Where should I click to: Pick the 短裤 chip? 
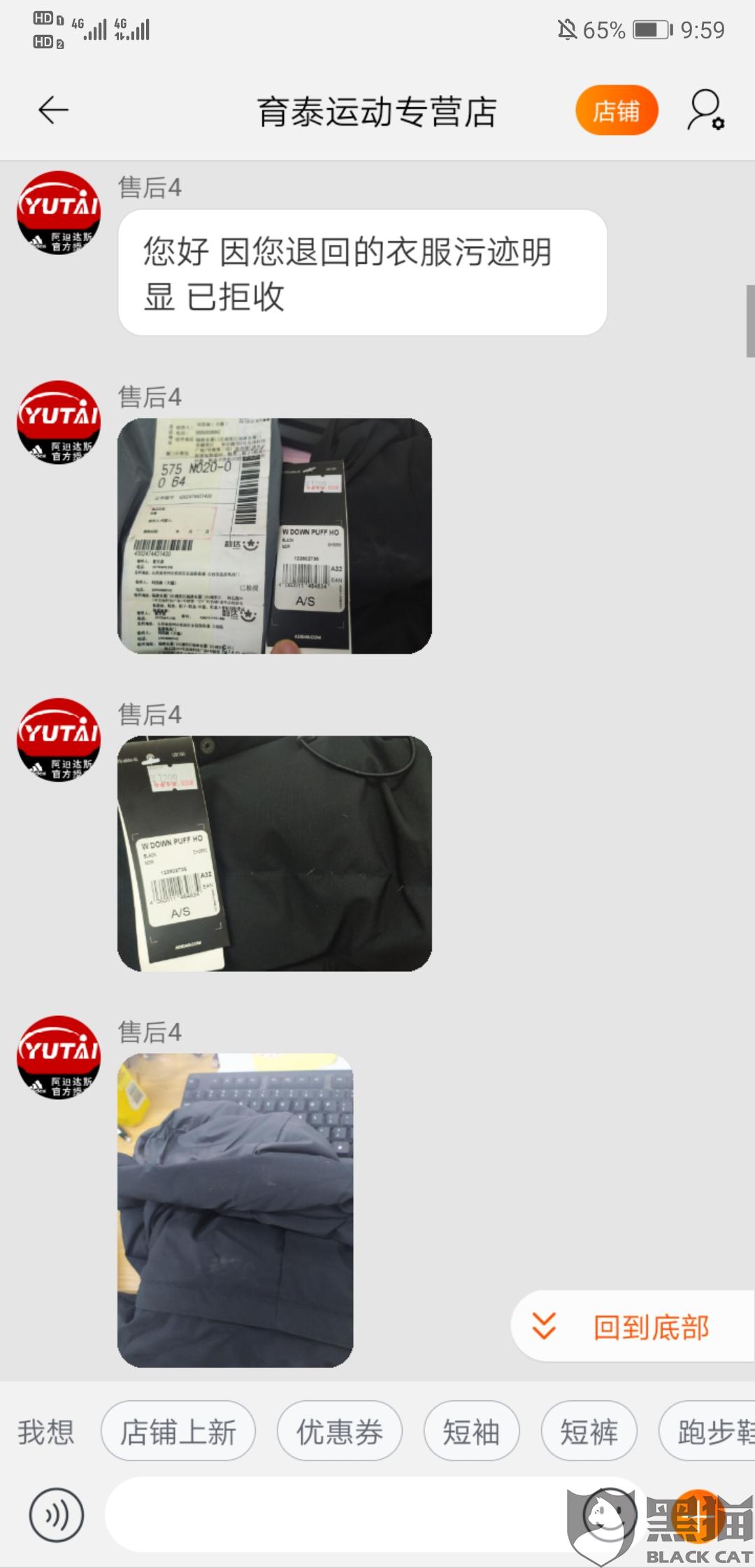click(589, 1432)
